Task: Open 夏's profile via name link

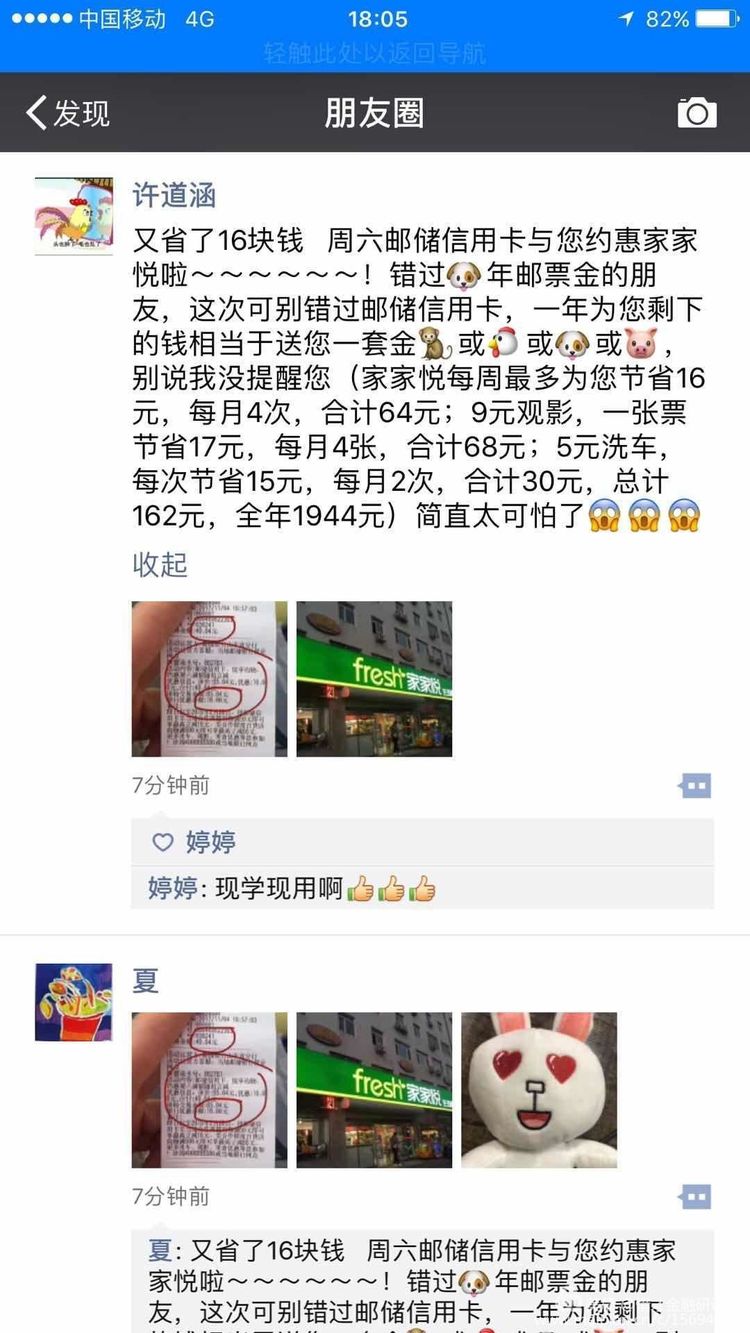Action: (x=146, y=980)
